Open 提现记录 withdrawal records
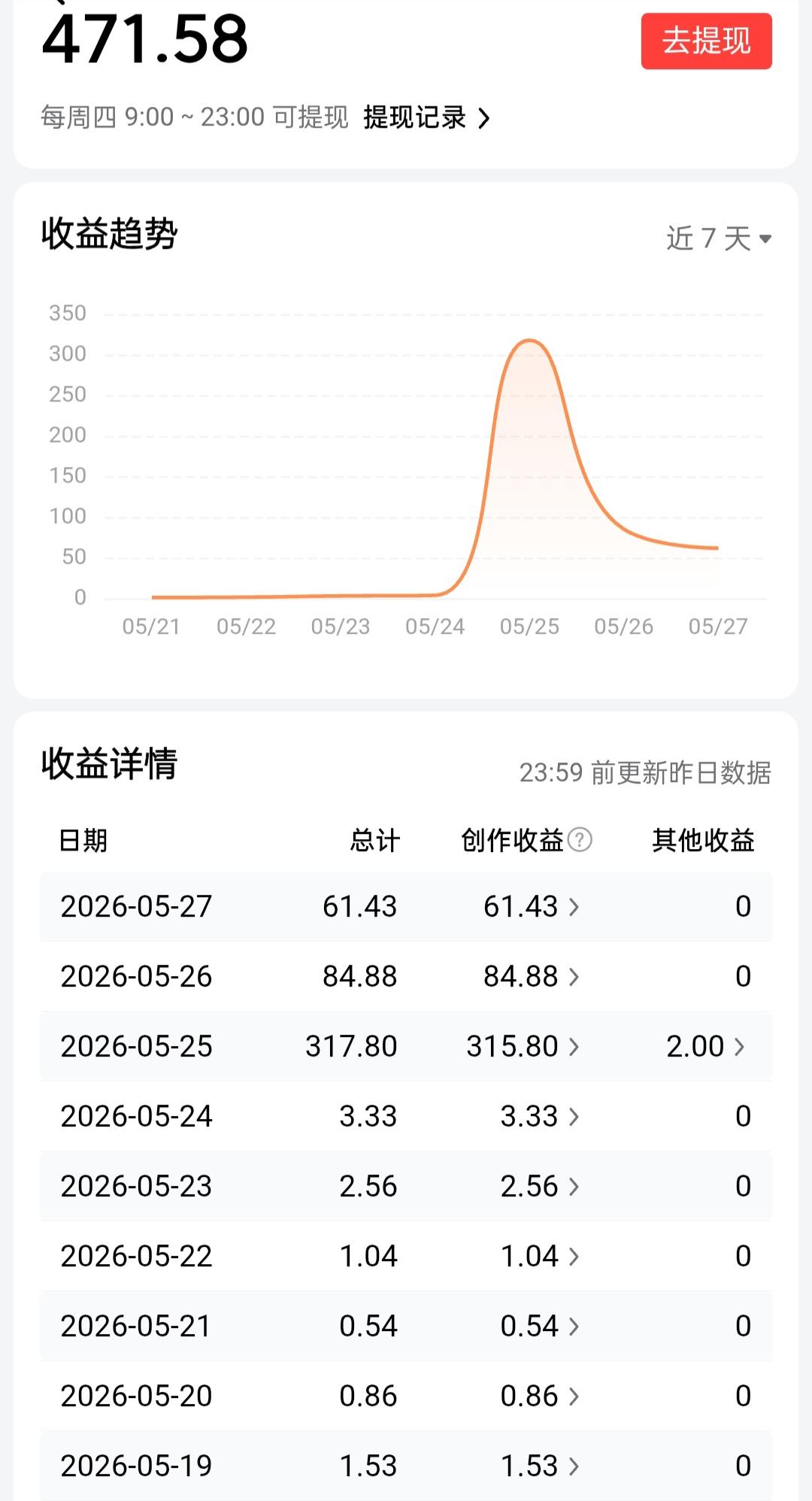 (426, 117)
